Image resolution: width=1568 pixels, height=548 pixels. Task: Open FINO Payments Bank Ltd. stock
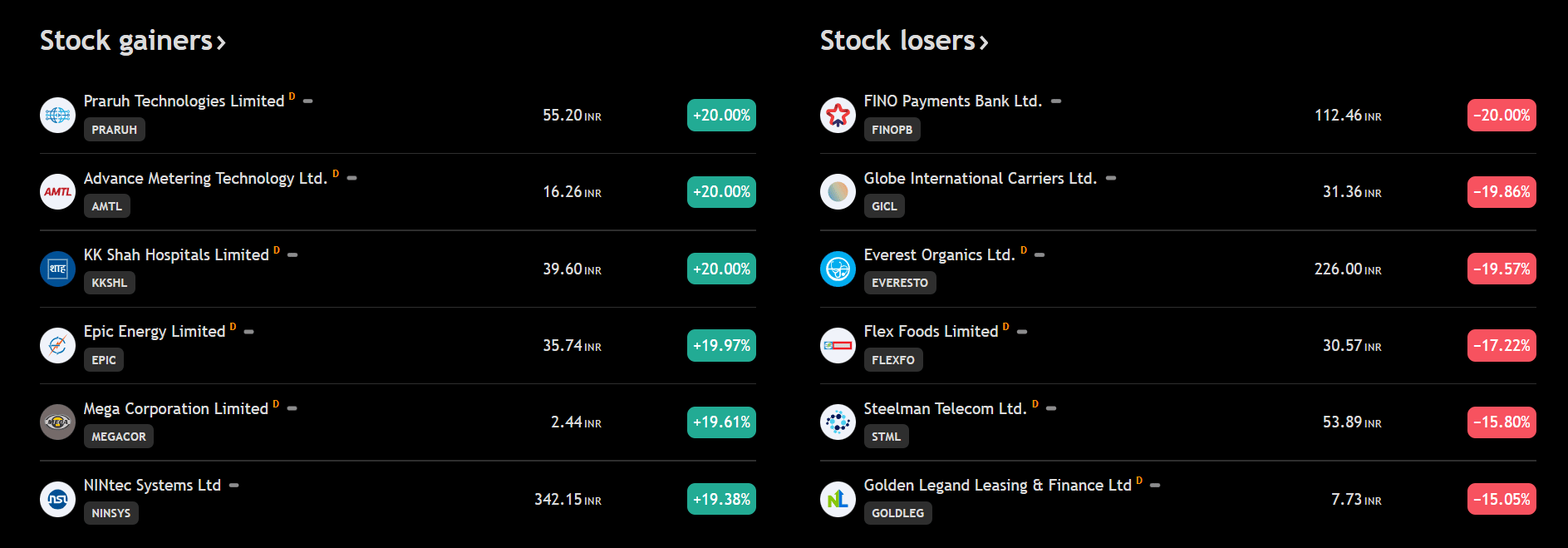point(952,101)
